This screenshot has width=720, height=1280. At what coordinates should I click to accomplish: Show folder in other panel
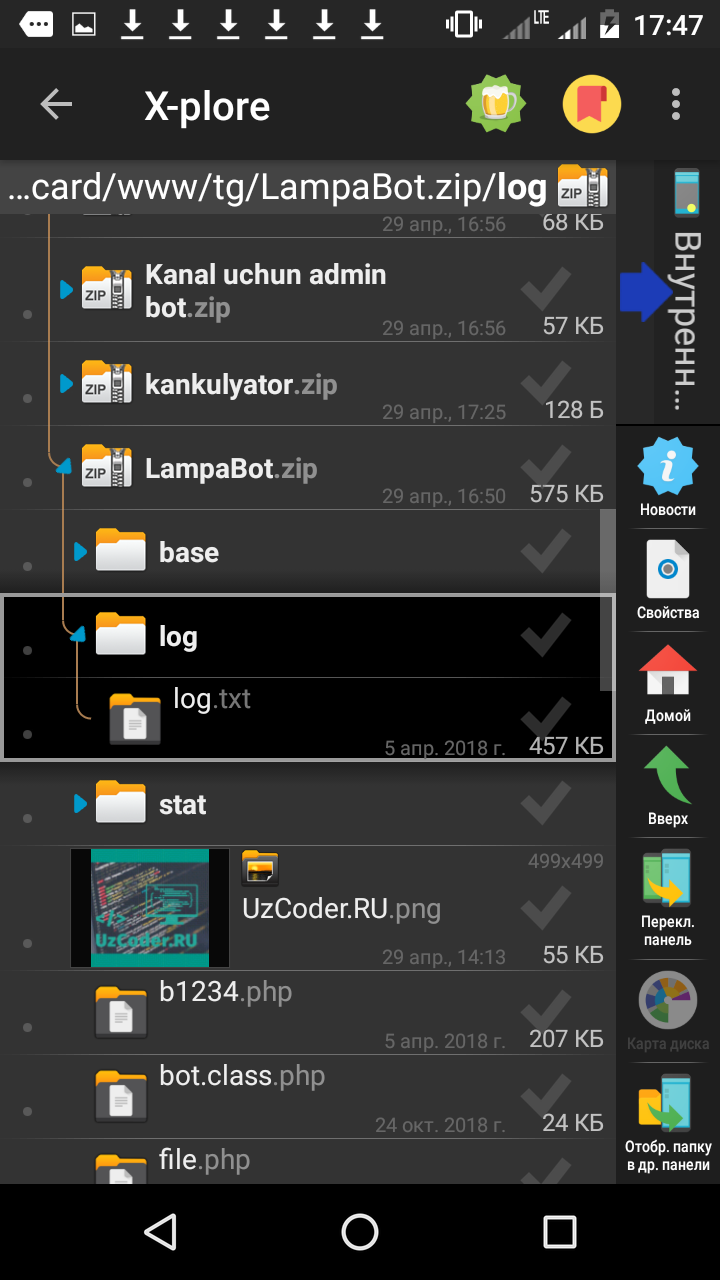coord(668,1120)
